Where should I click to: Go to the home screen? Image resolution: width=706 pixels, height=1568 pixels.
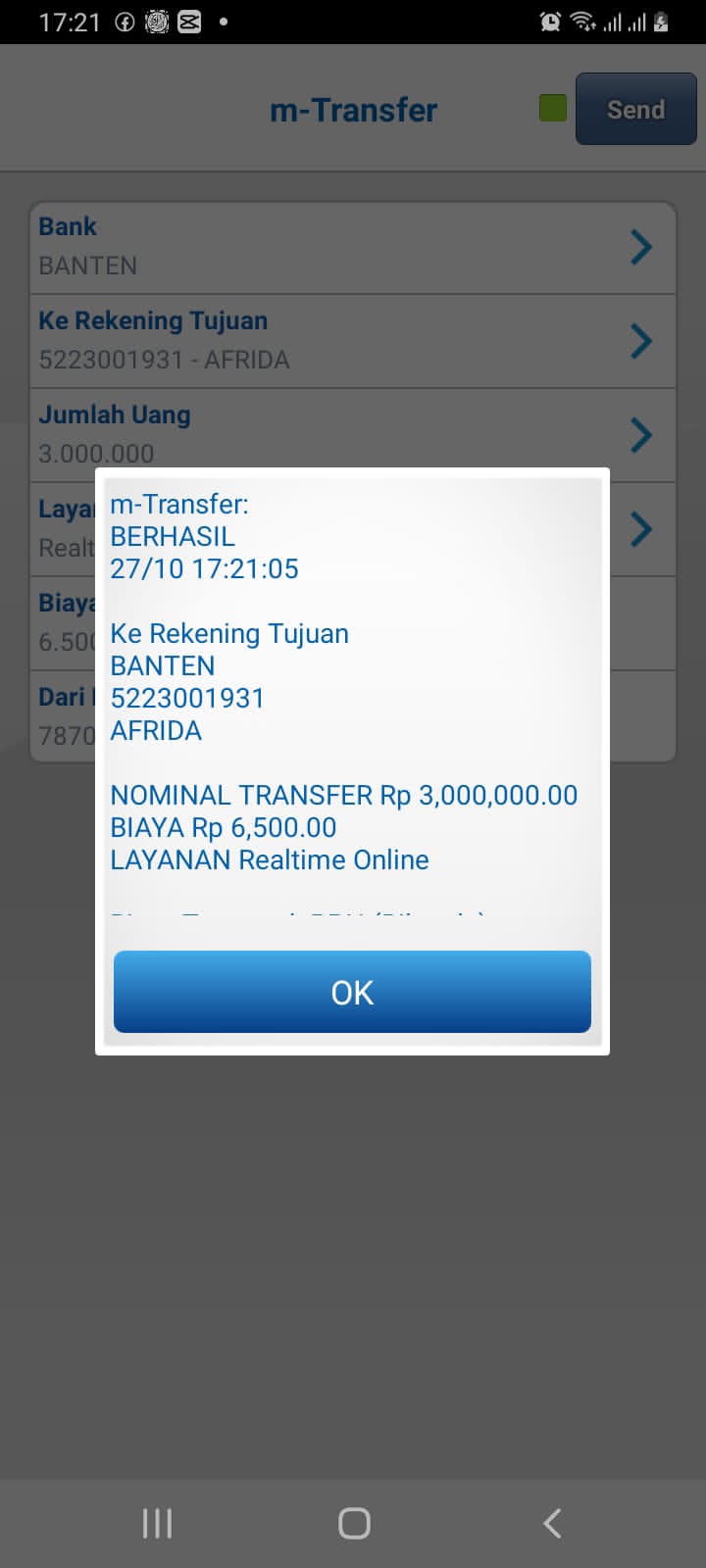(x=353, y=1523)
